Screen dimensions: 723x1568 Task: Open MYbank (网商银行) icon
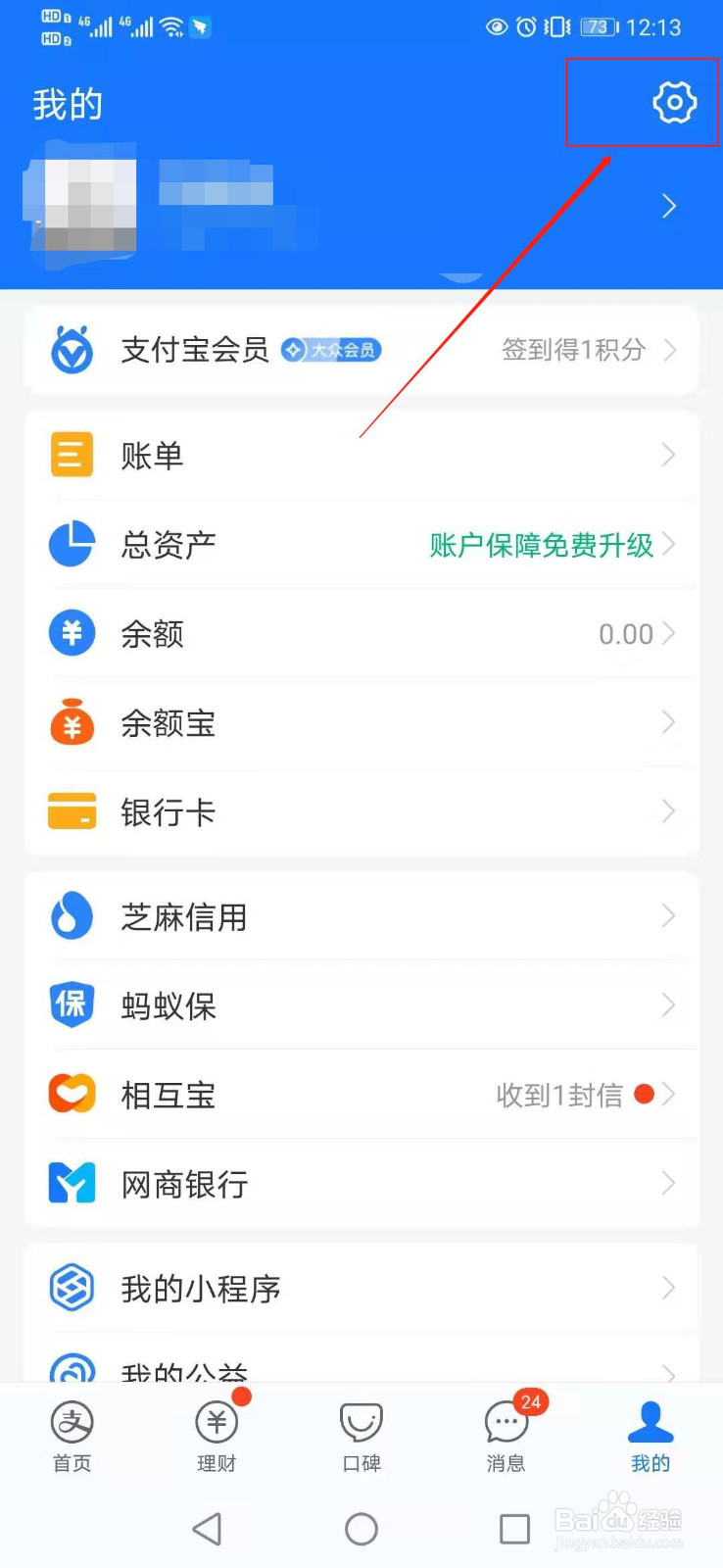[70, 1183]
